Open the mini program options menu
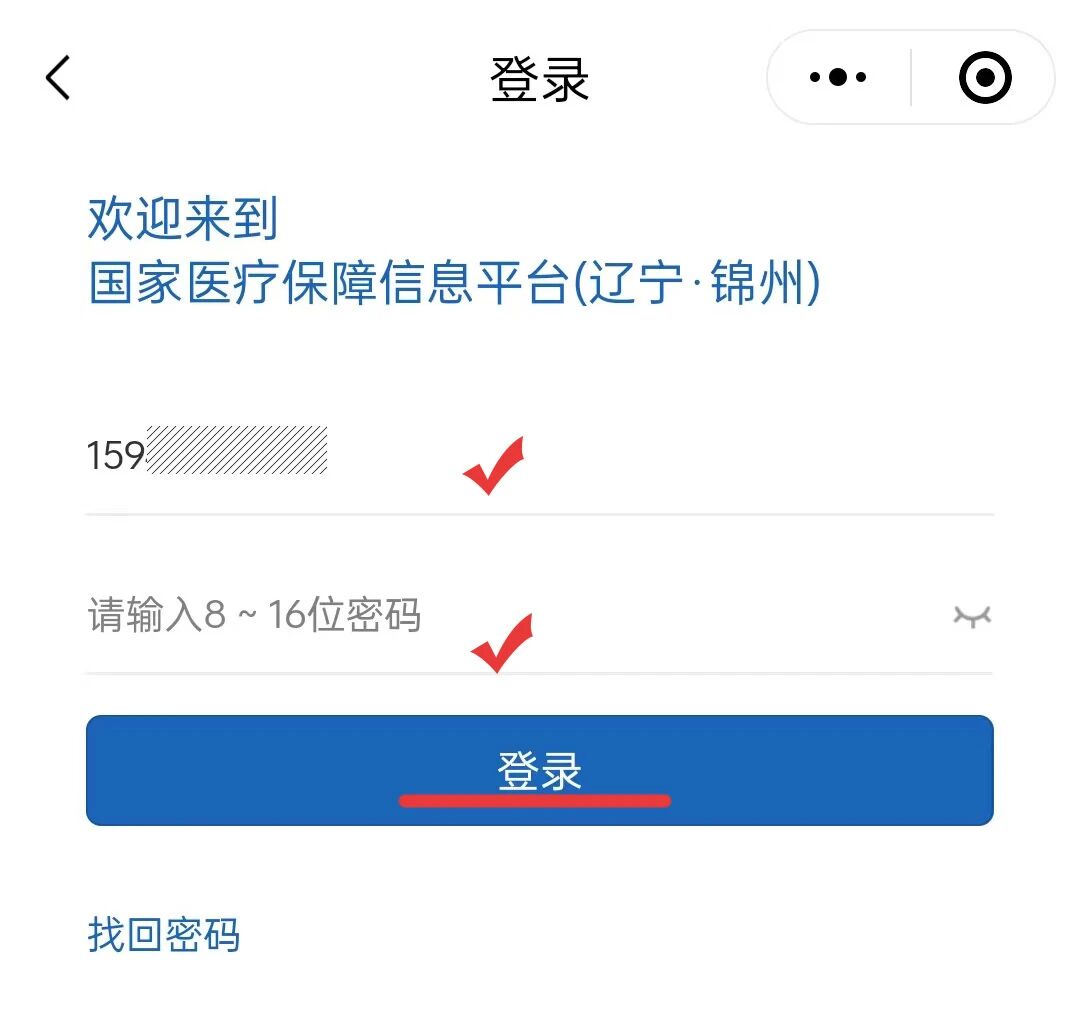Screen dimensions: 1080x1014 click(838, 78)
